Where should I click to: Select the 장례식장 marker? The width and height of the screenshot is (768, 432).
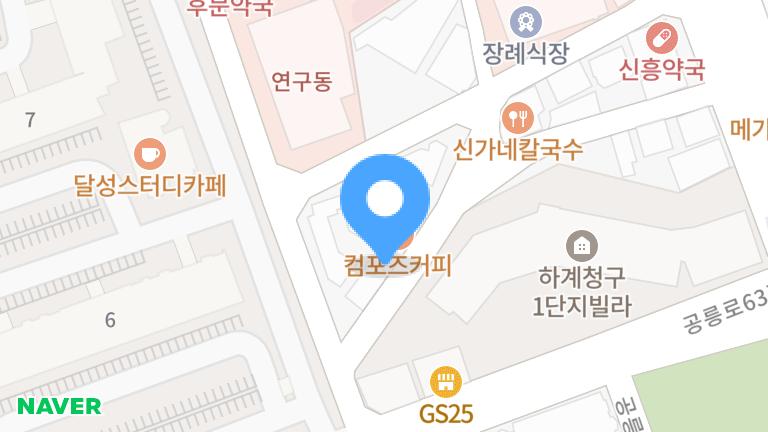click(524, 20)
